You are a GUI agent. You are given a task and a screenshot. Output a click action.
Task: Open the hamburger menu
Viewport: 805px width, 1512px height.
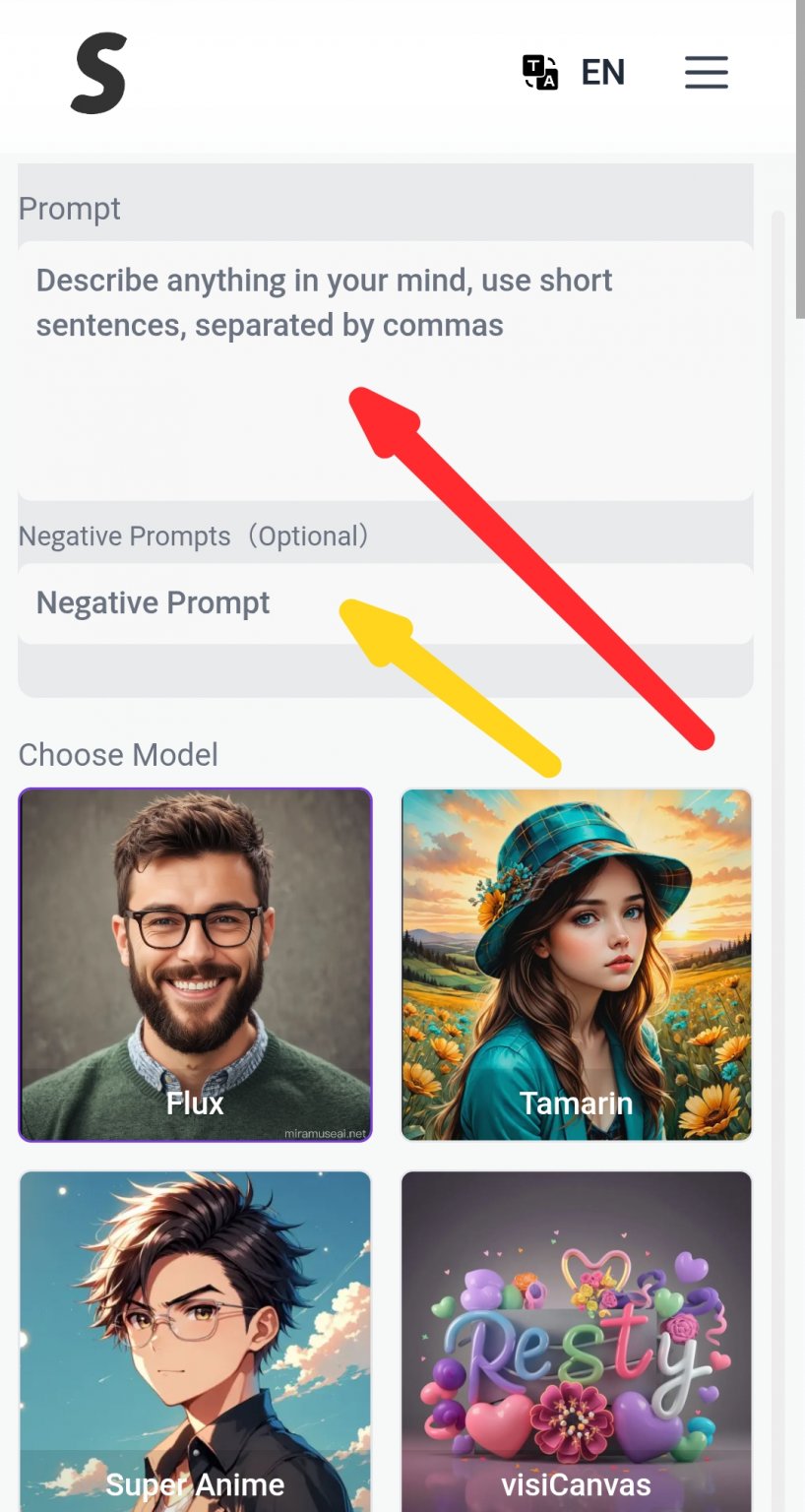click(706, 72)
